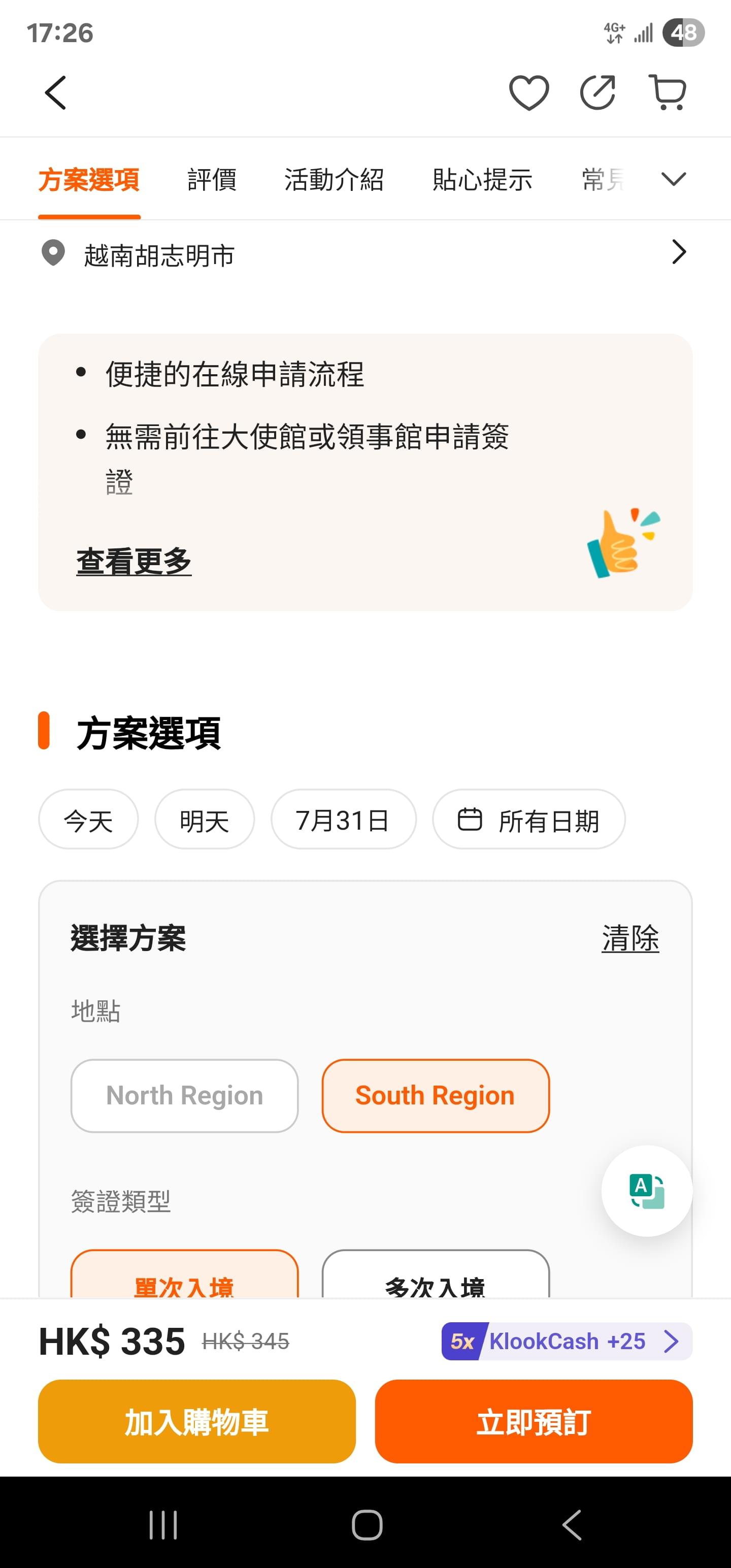Clear selections with 清除

pyautogui.click(x=629, y=938)
